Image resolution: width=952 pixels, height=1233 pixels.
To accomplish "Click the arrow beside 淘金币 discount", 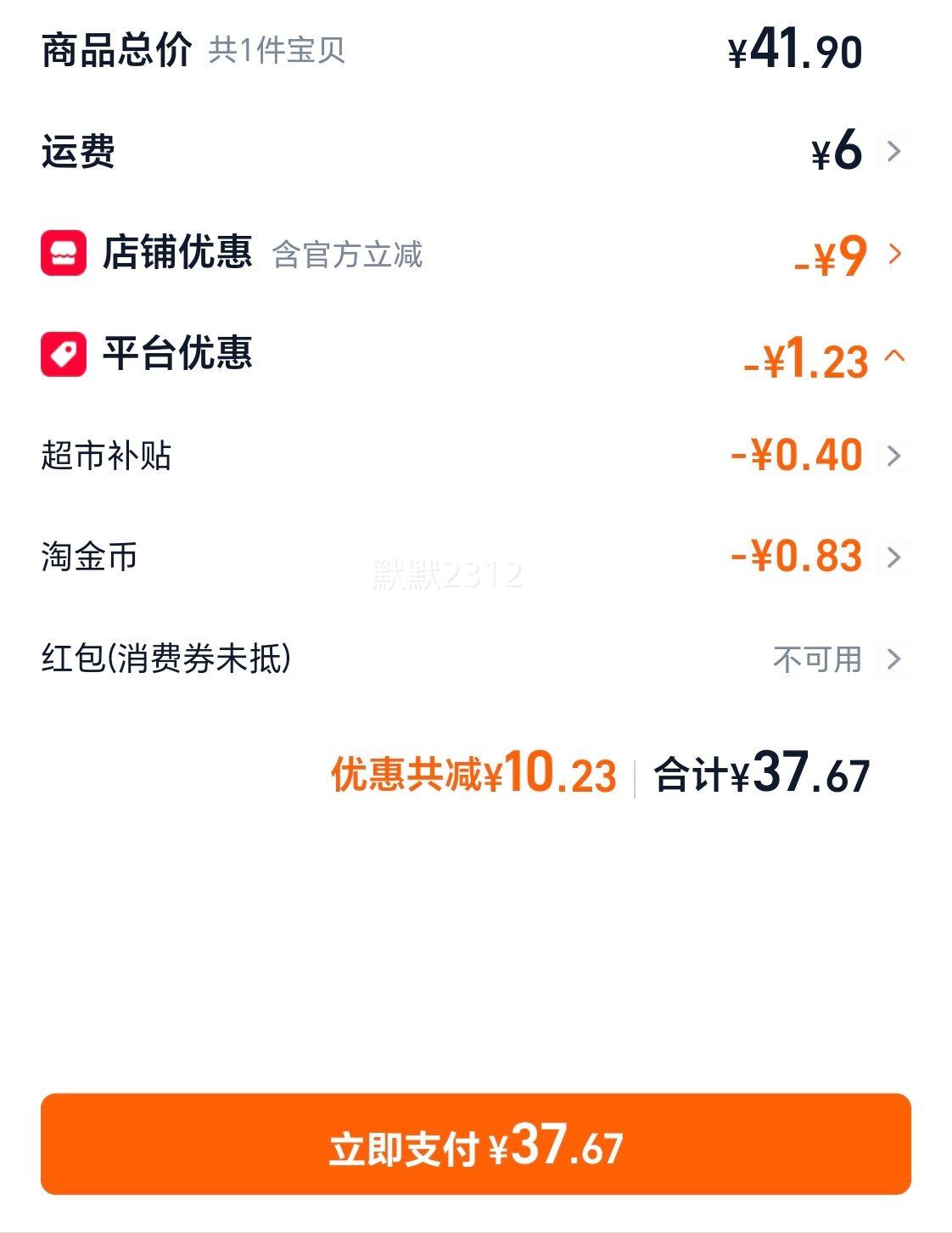I will coord(895,558).
